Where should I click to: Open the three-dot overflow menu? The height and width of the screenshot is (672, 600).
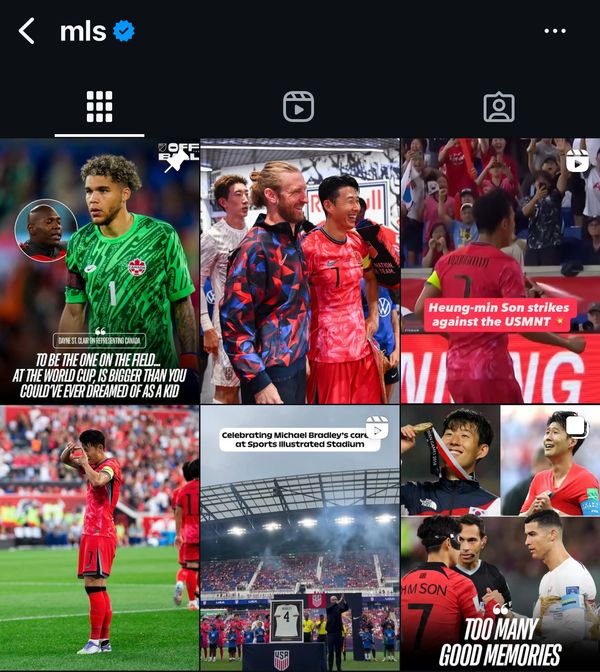coord(555,31)
